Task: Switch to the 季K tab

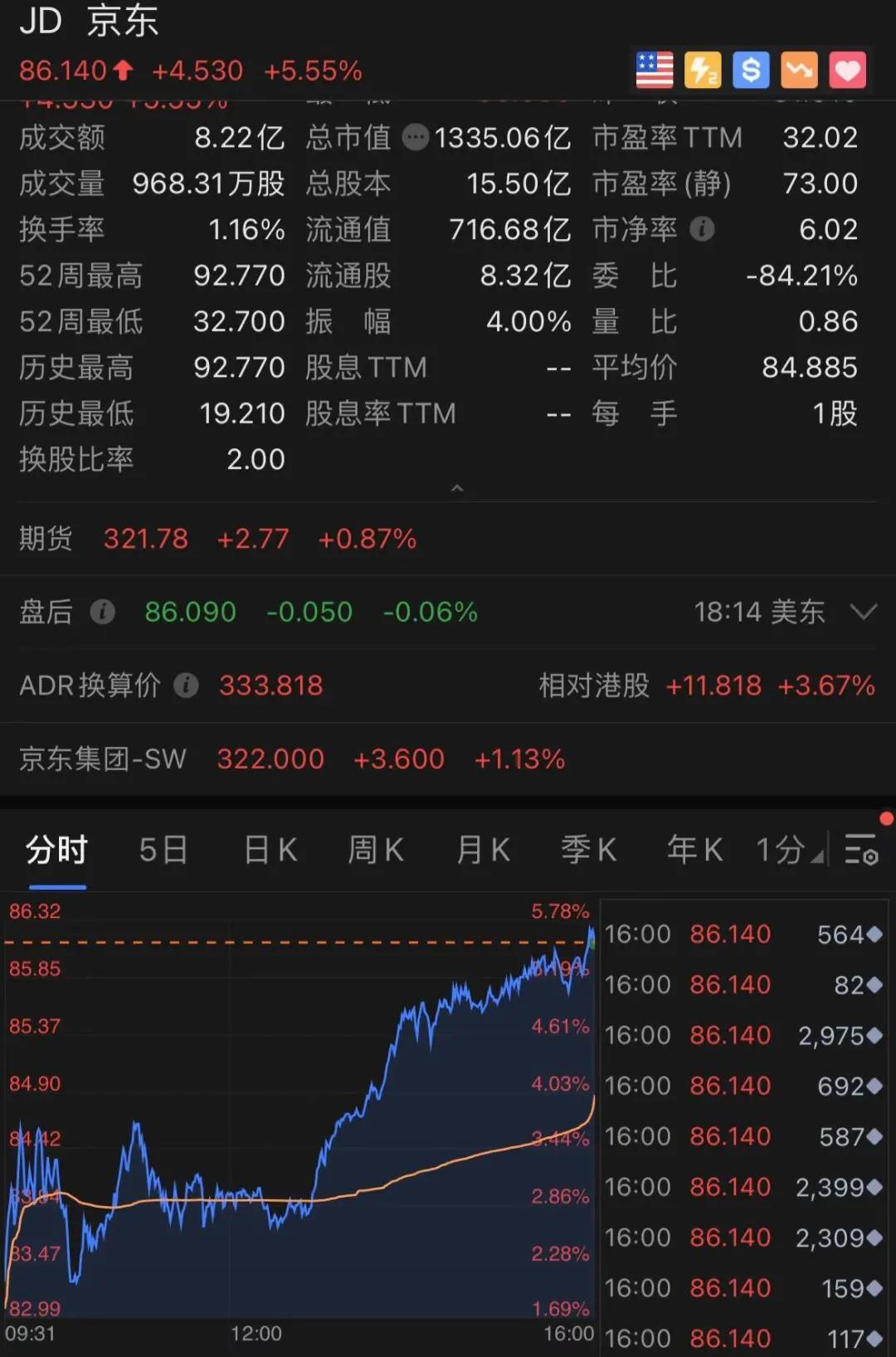Action: point(588,850)
